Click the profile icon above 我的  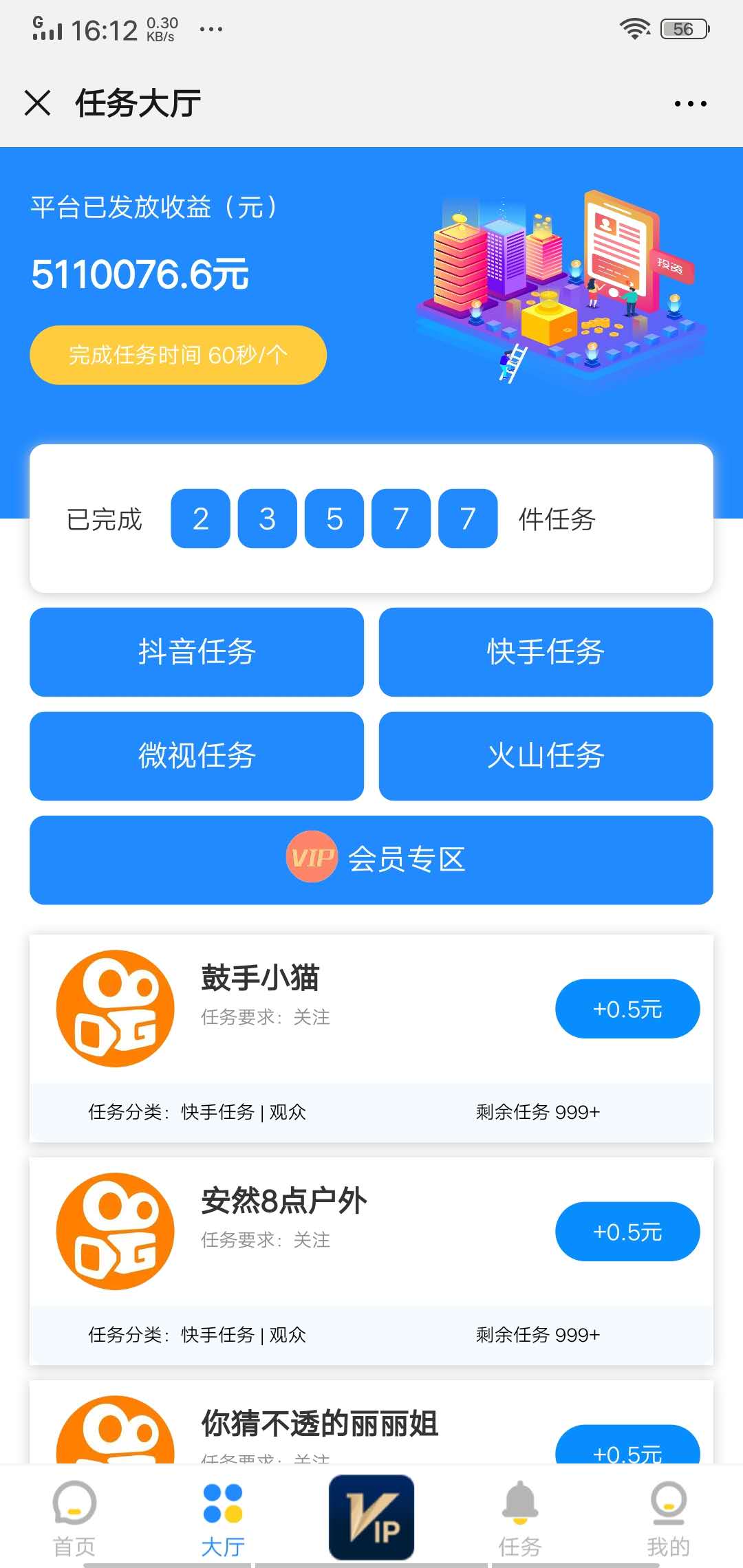coord(669,1503)
